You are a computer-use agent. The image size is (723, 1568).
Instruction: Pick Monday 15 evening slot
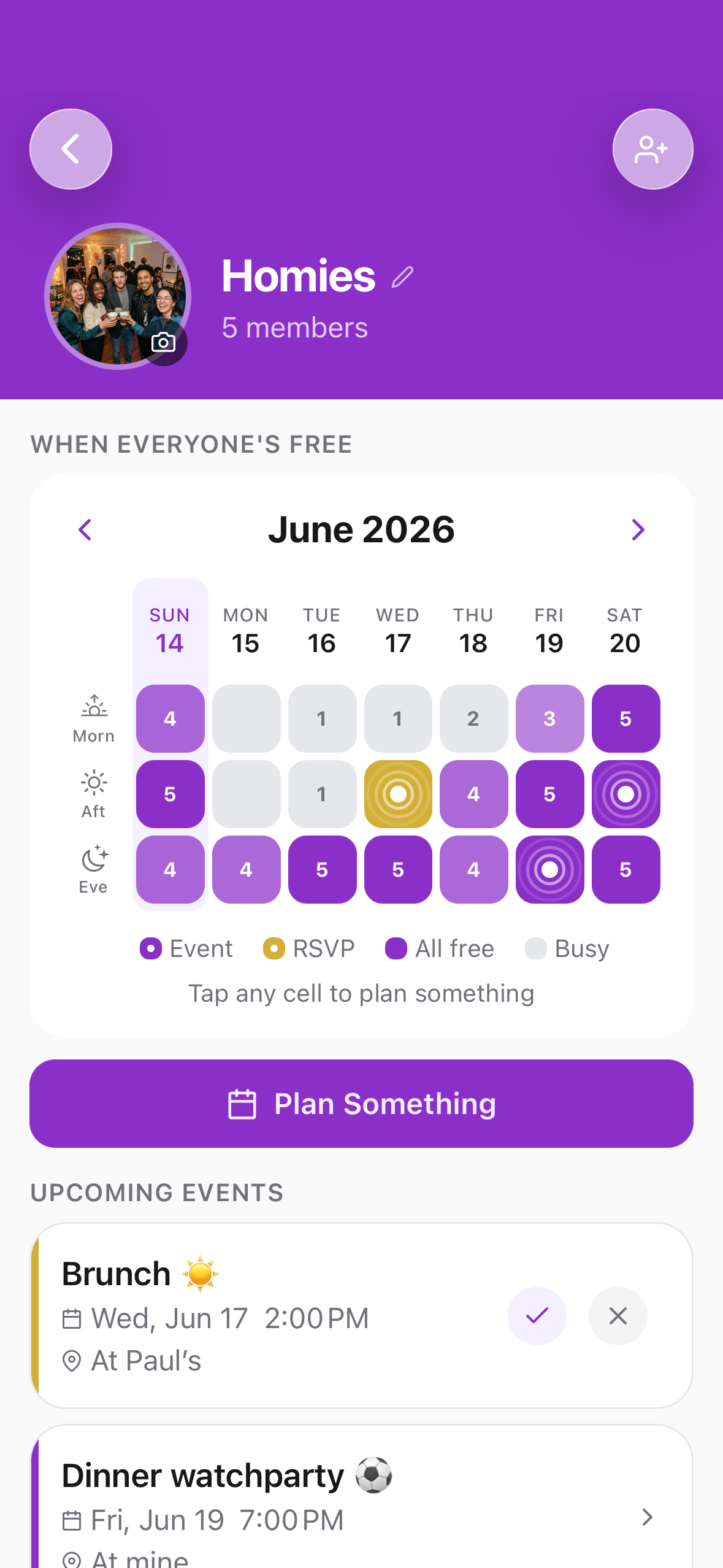247,869
